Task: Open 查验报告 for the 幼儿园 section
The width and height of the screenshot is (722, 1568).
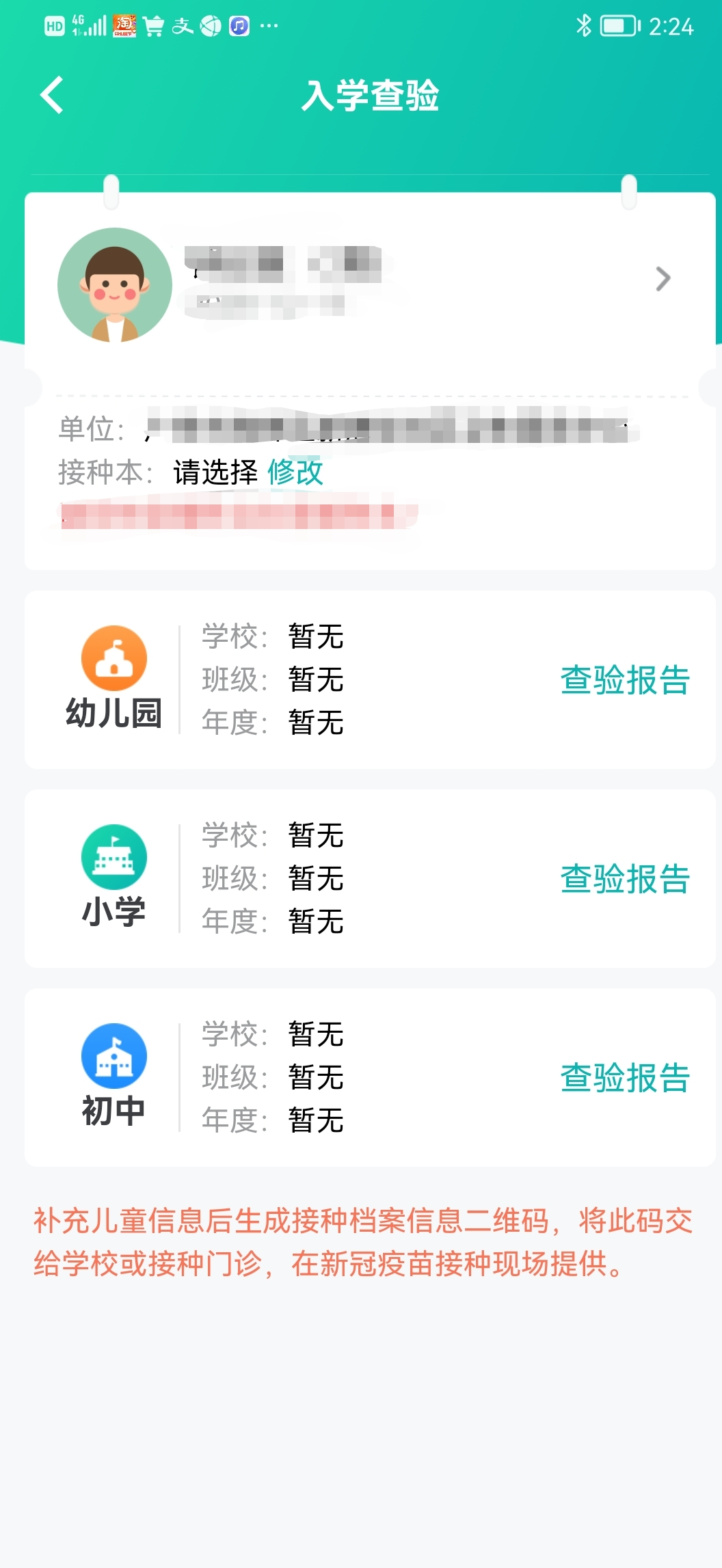Action: tap(624, 681)
